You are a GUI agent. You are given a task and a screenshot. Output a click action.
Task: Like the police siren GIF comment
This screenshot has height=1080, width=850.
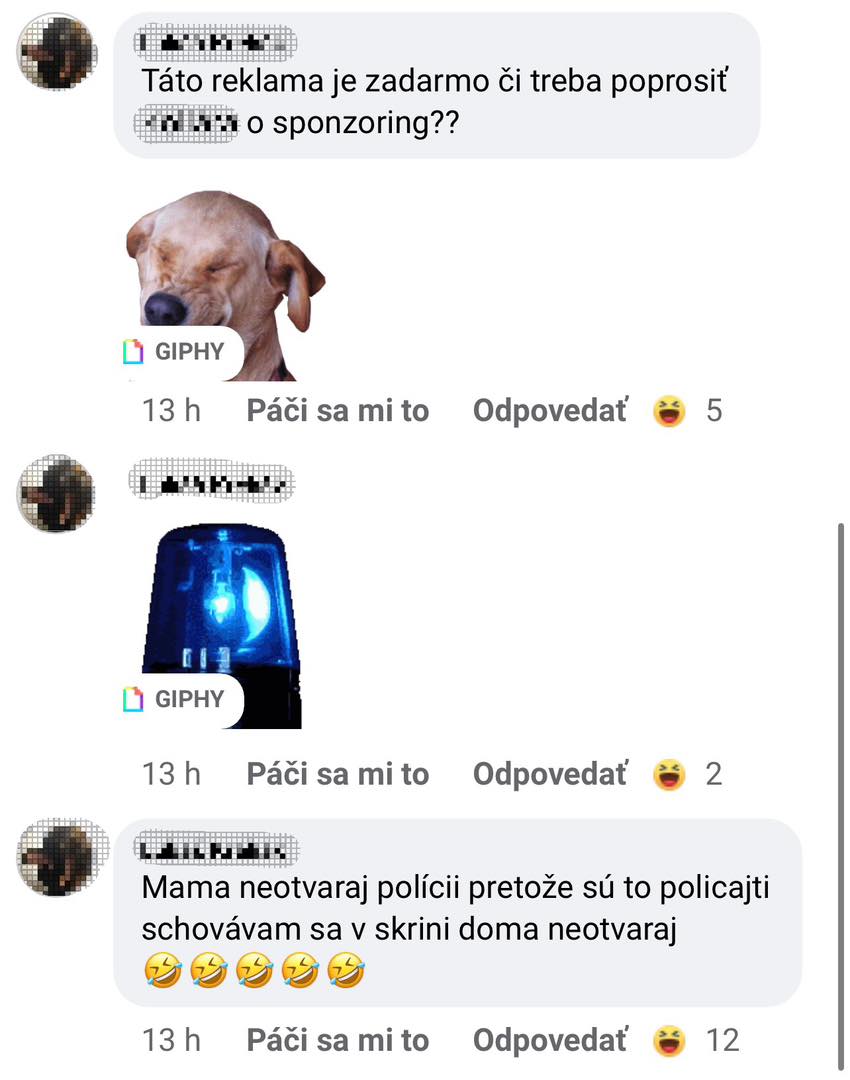337,774
